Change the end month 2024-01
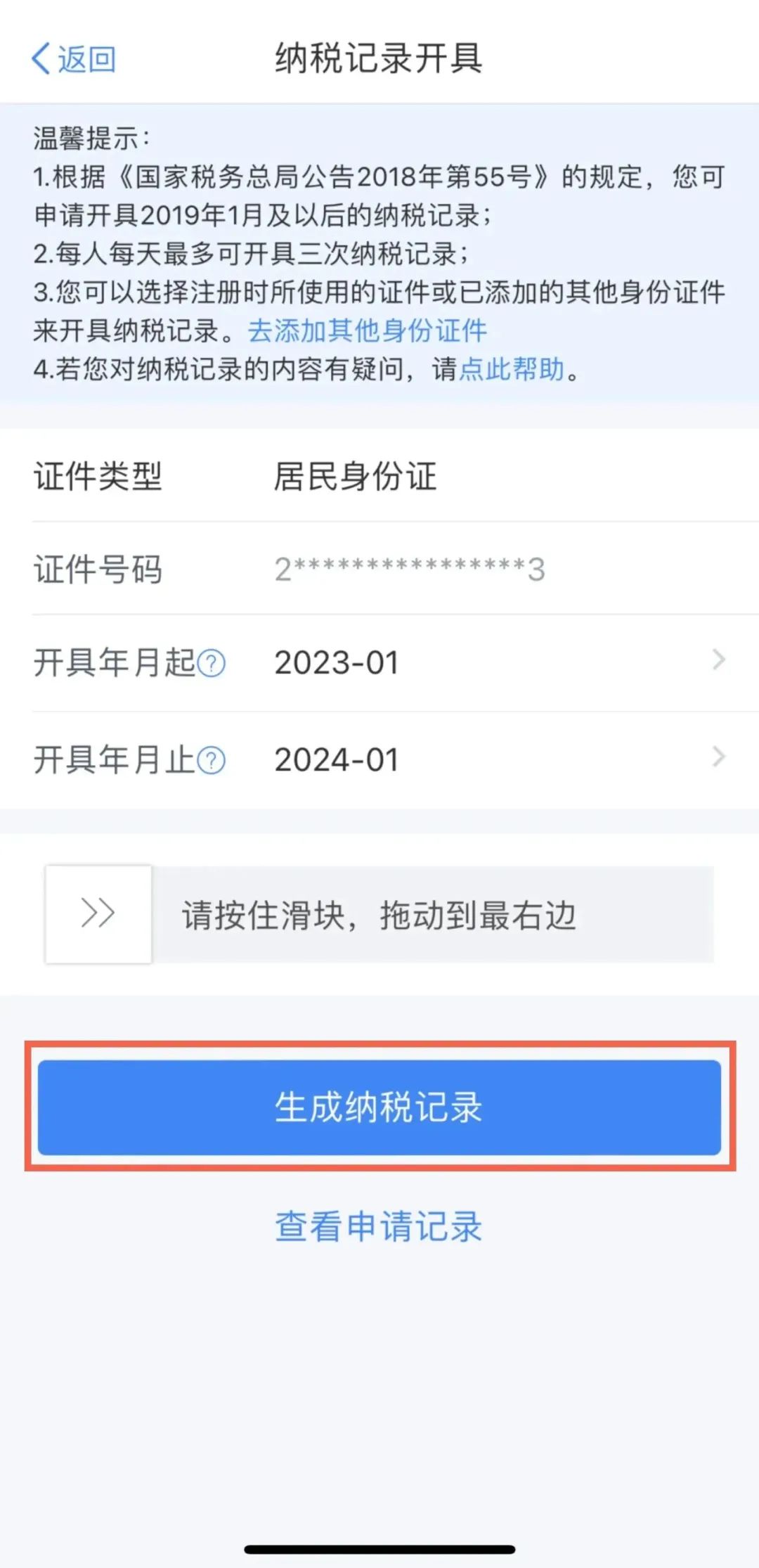Screen dimensions: 759x1568 pos(379,759)
